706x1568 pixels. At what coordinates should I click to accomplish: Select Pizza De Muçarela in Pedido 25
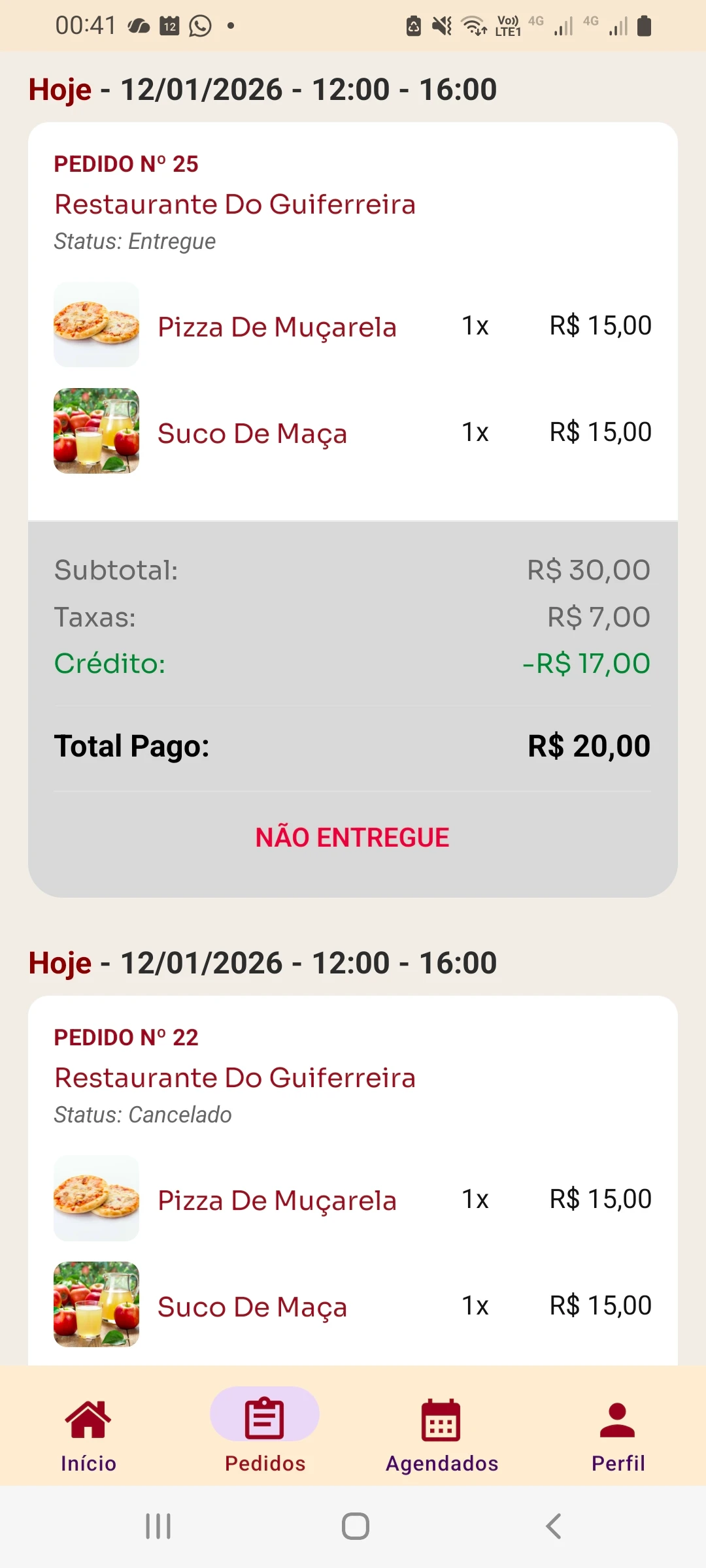point(277,327)
